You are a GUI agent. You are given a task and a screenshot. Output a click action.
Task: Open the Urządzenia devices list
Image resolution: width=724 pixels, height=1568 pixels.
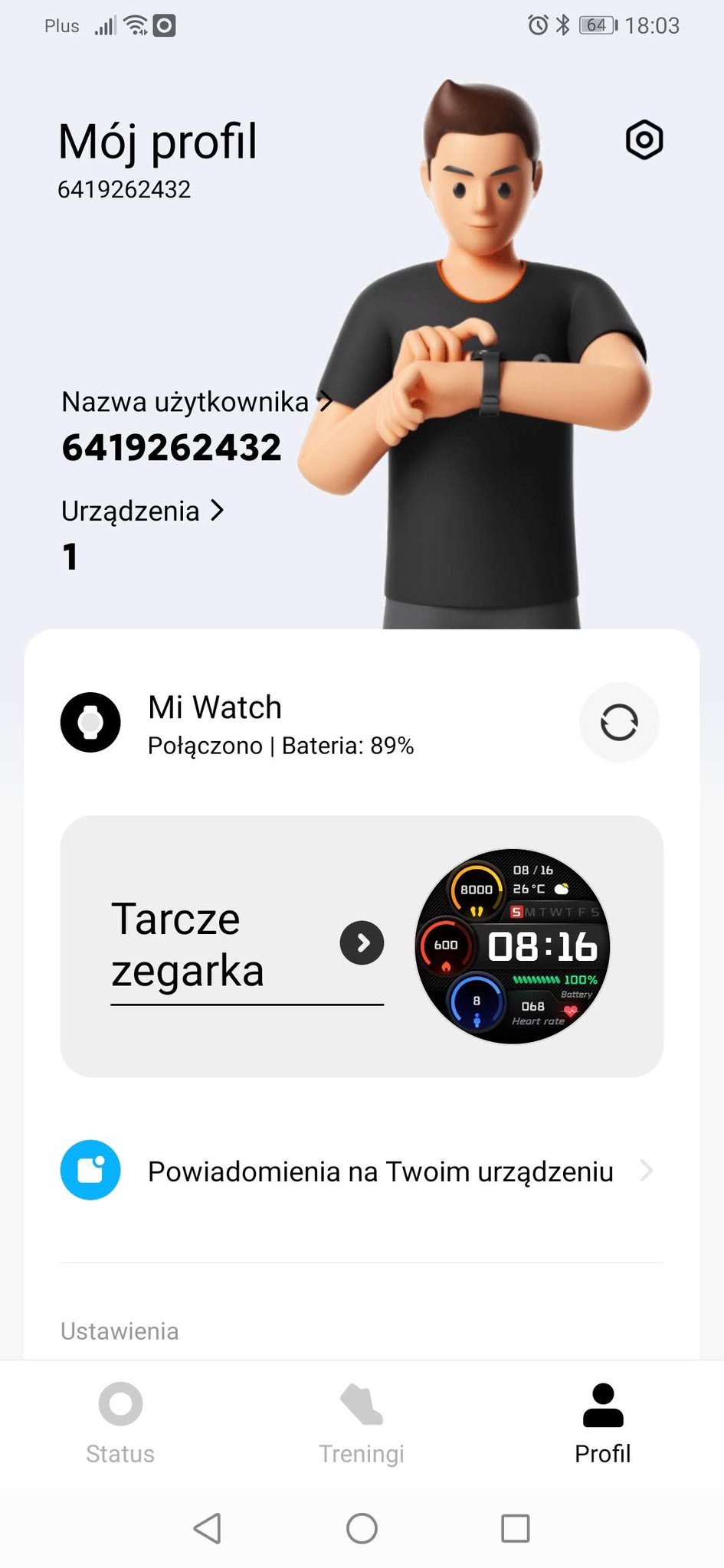coord(143,511)
